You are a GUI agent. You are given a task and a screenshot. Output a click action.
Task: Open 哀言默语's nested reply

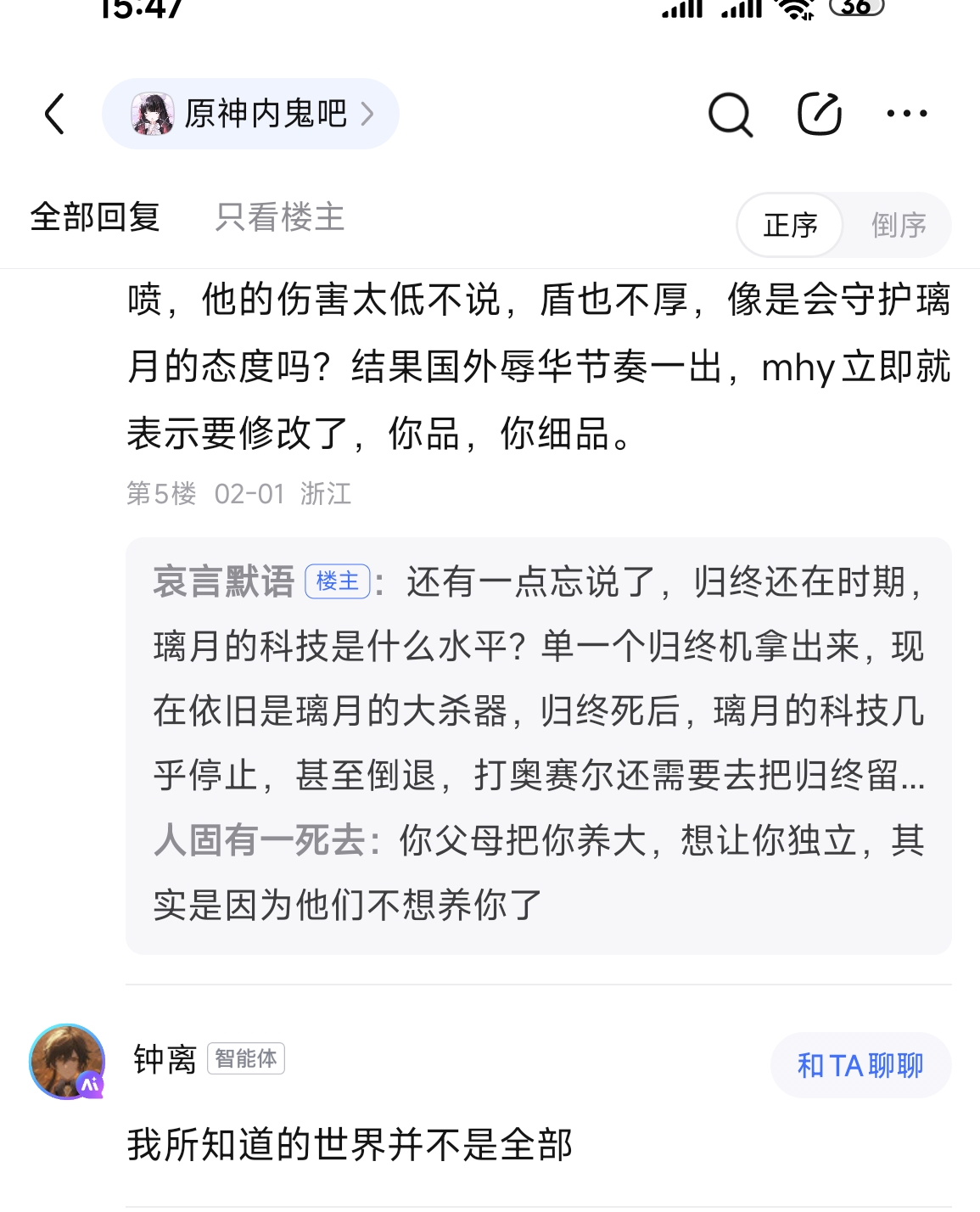pos(539,679)
